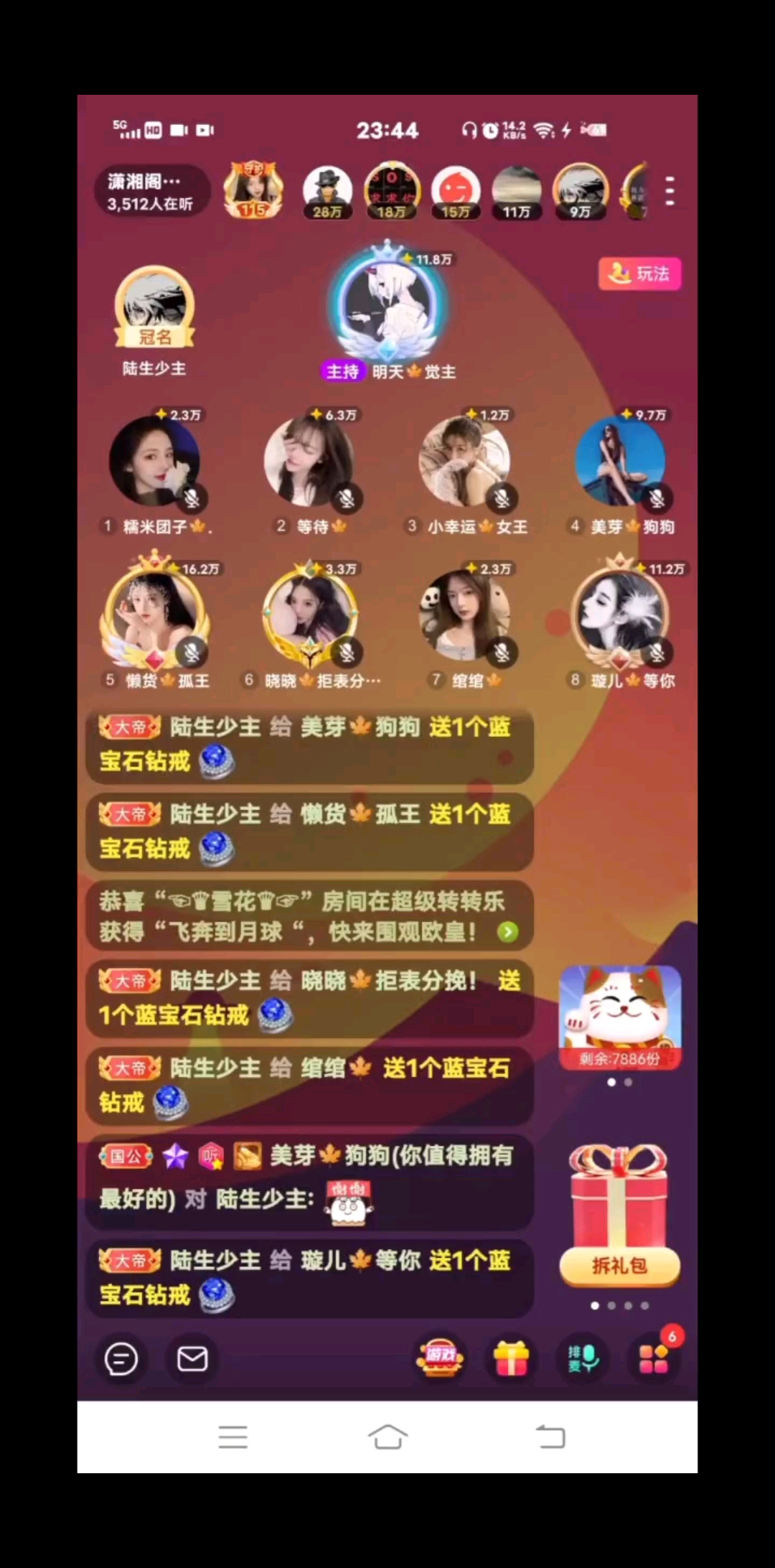Open the lucky cat 剩余7886份 banner
Screen dimensions: 775x1568
pyautogui.click(x=620, y=1016)
